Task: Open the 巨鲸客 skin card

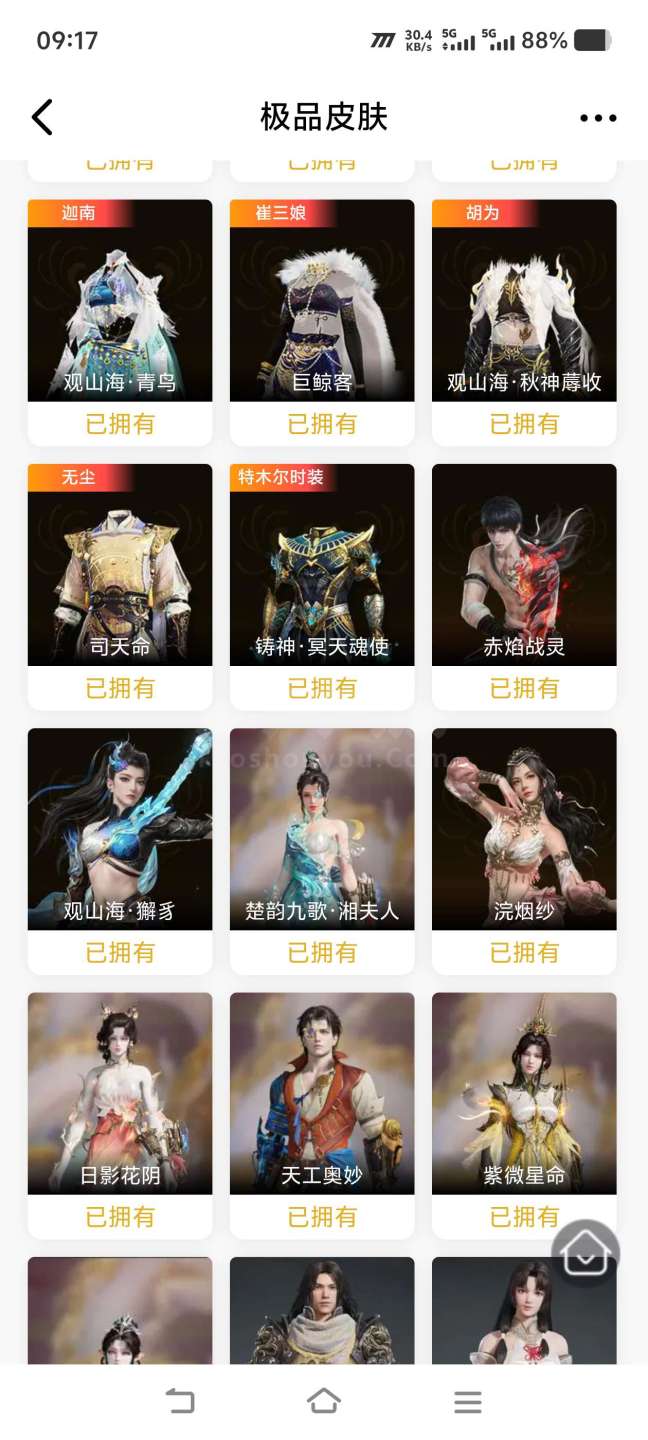Action: [x=322, y=301]
